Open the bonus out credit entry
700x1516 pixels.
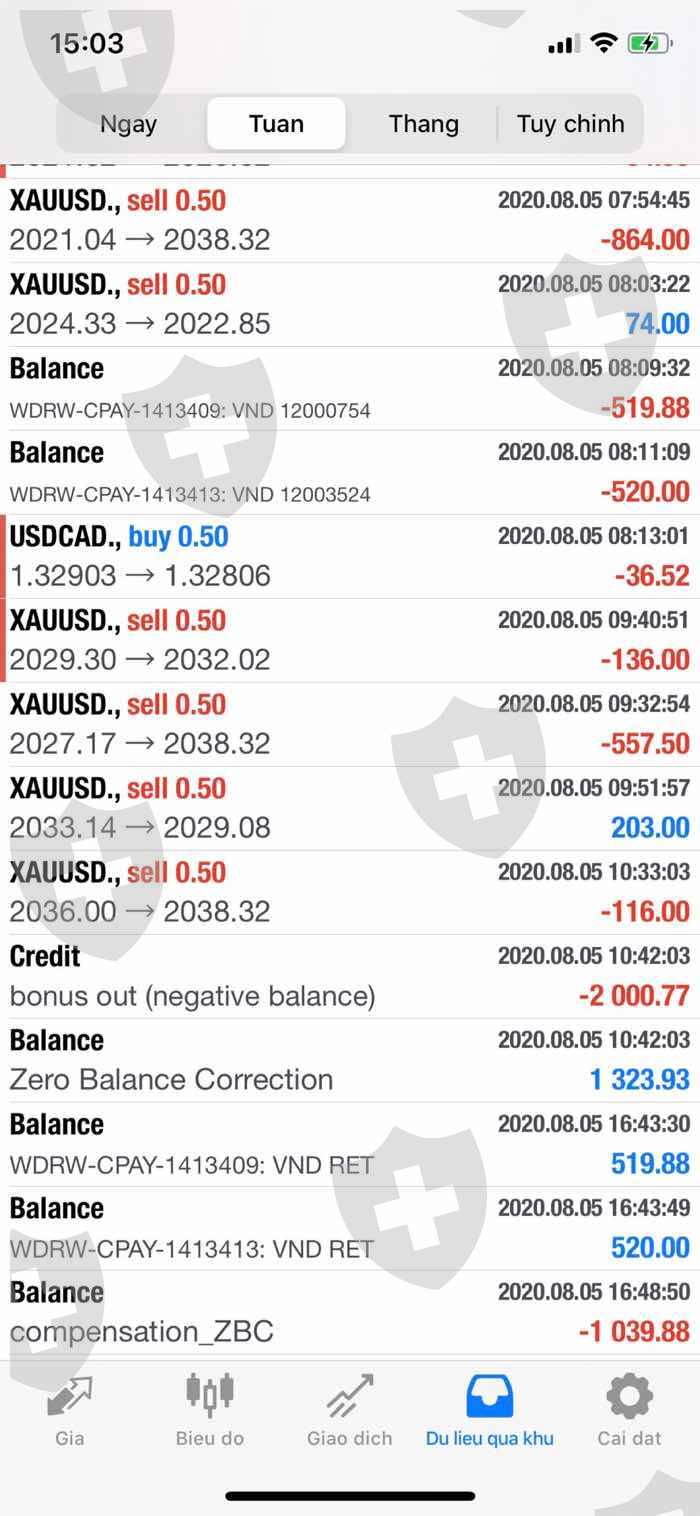(x=350, y=977)
